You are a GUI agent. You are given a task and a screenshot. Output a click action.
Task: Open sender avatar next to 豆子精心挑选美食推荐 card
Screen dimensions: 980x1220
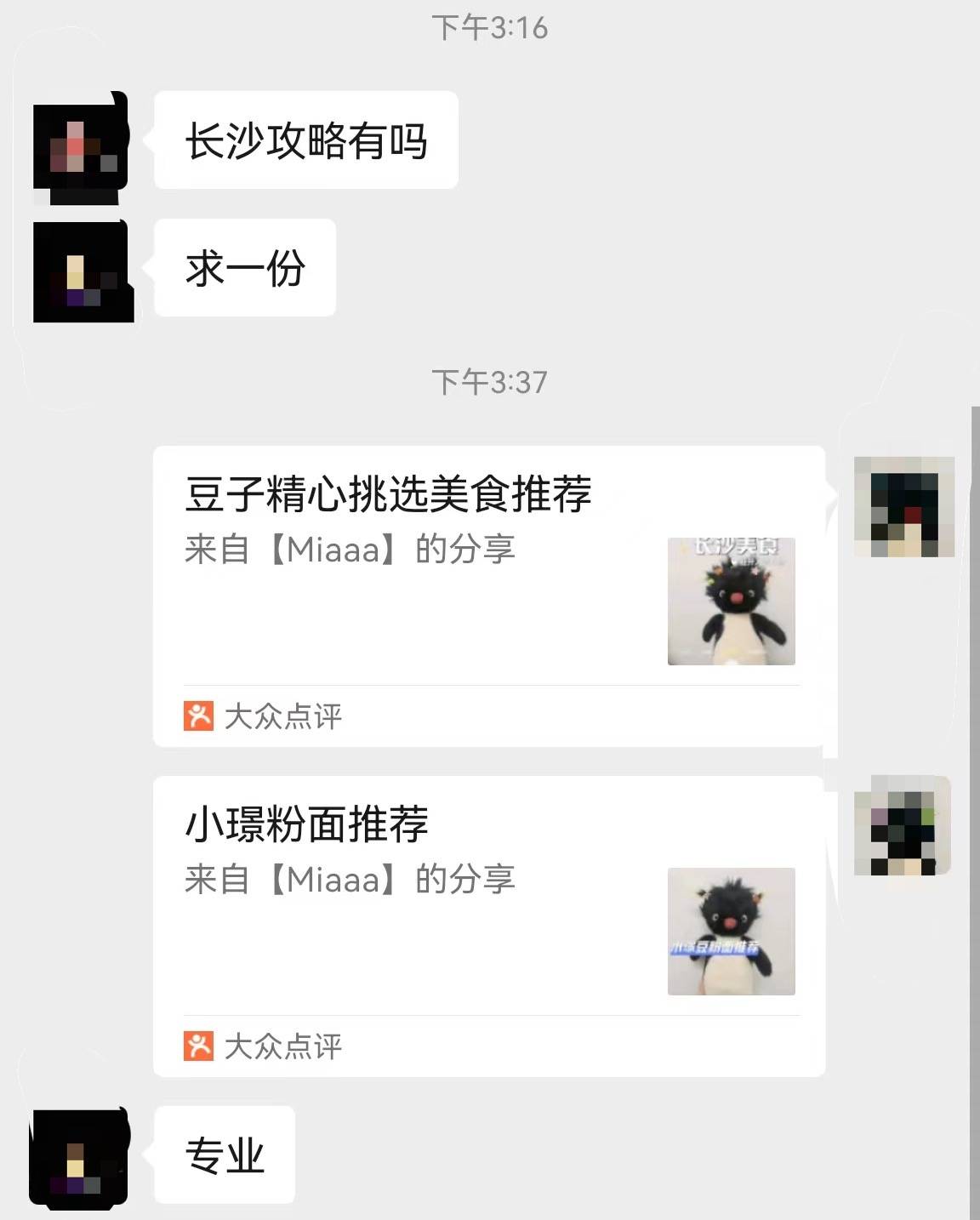(903, 507)
